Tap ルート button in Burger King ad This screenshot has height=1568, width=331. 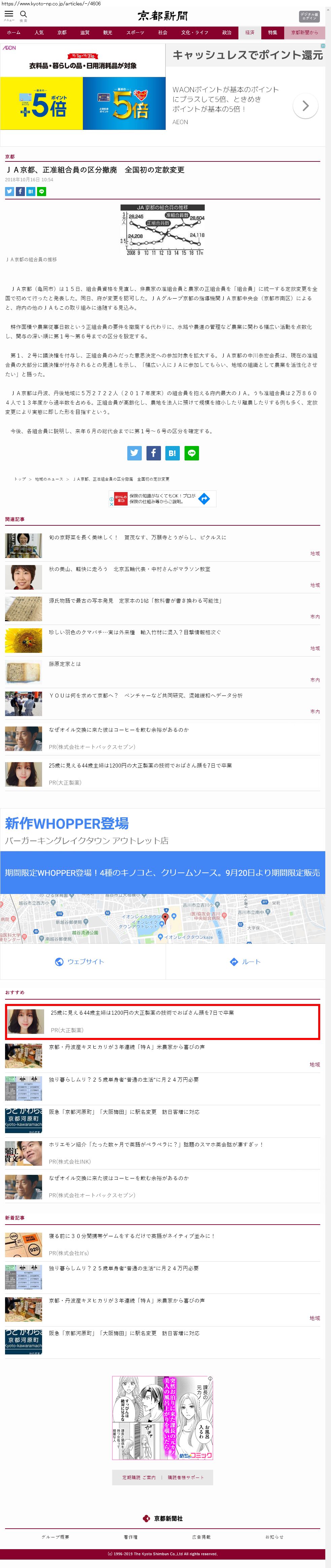[245, 961]
